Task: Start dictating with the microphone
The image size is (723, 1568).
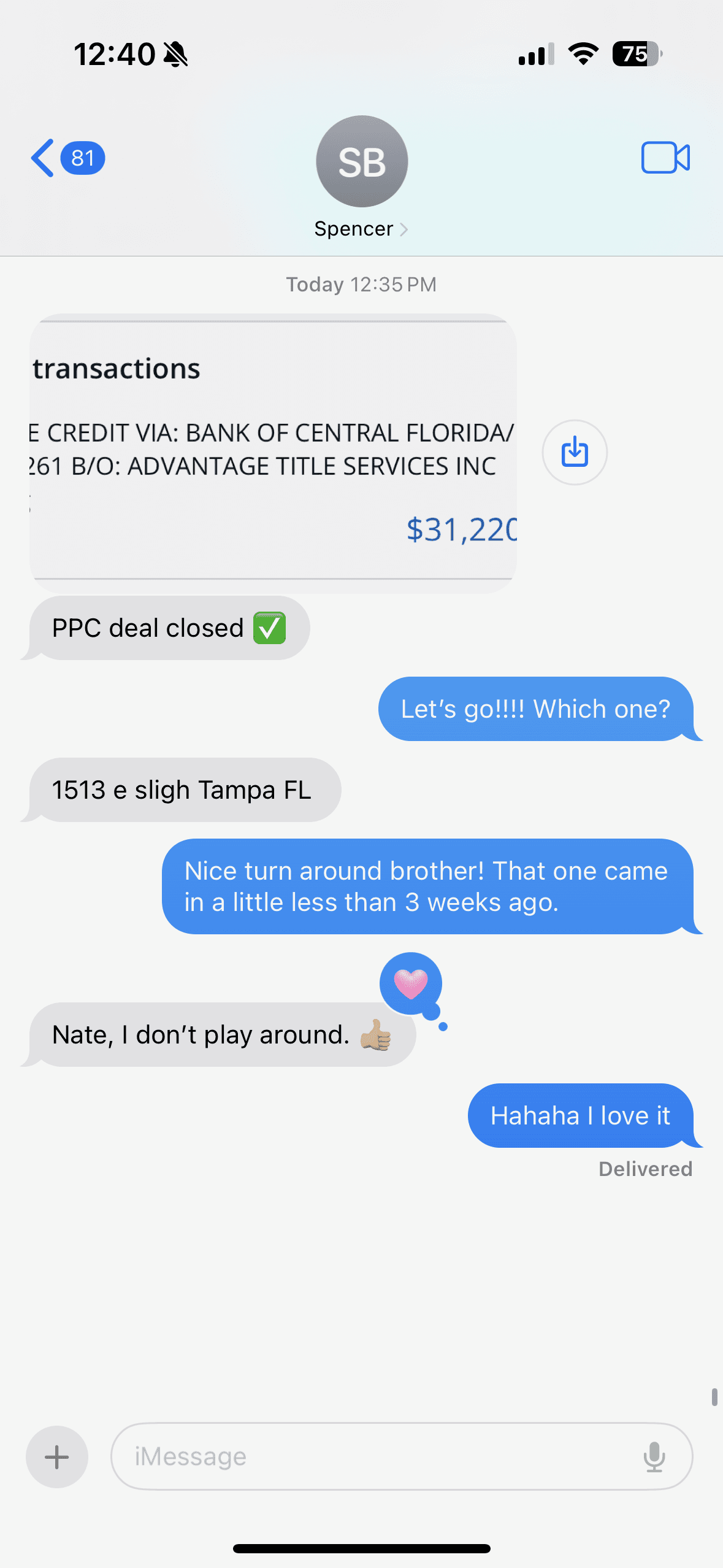Action: [654, 1456]
